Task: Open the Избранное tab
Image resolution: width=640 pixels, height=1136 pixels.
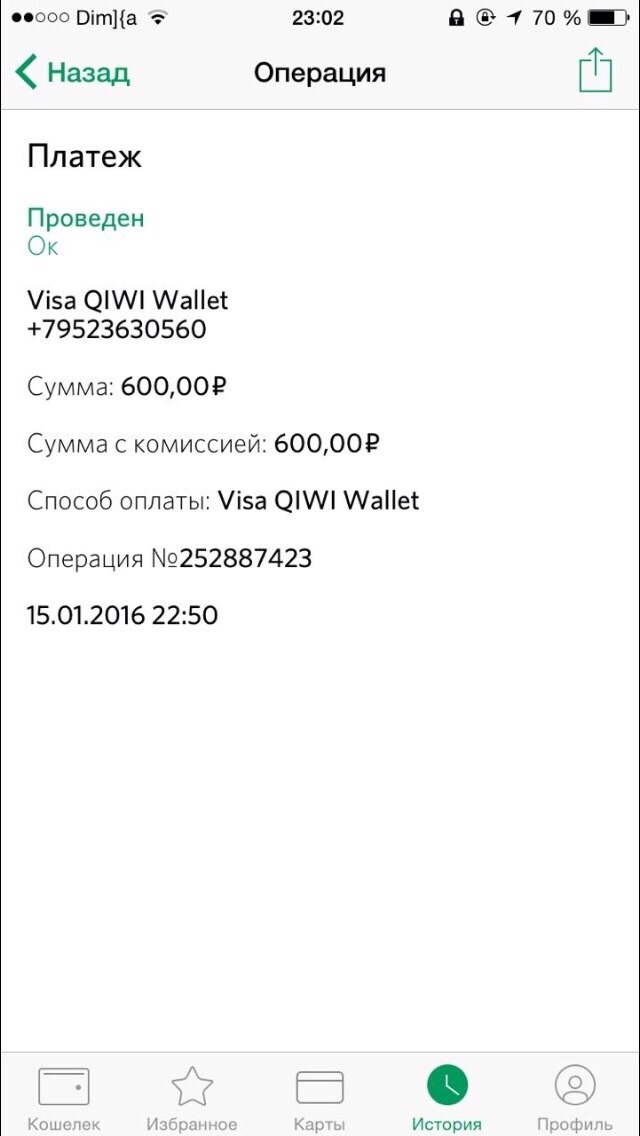Action: click(x=192, y=1096)
